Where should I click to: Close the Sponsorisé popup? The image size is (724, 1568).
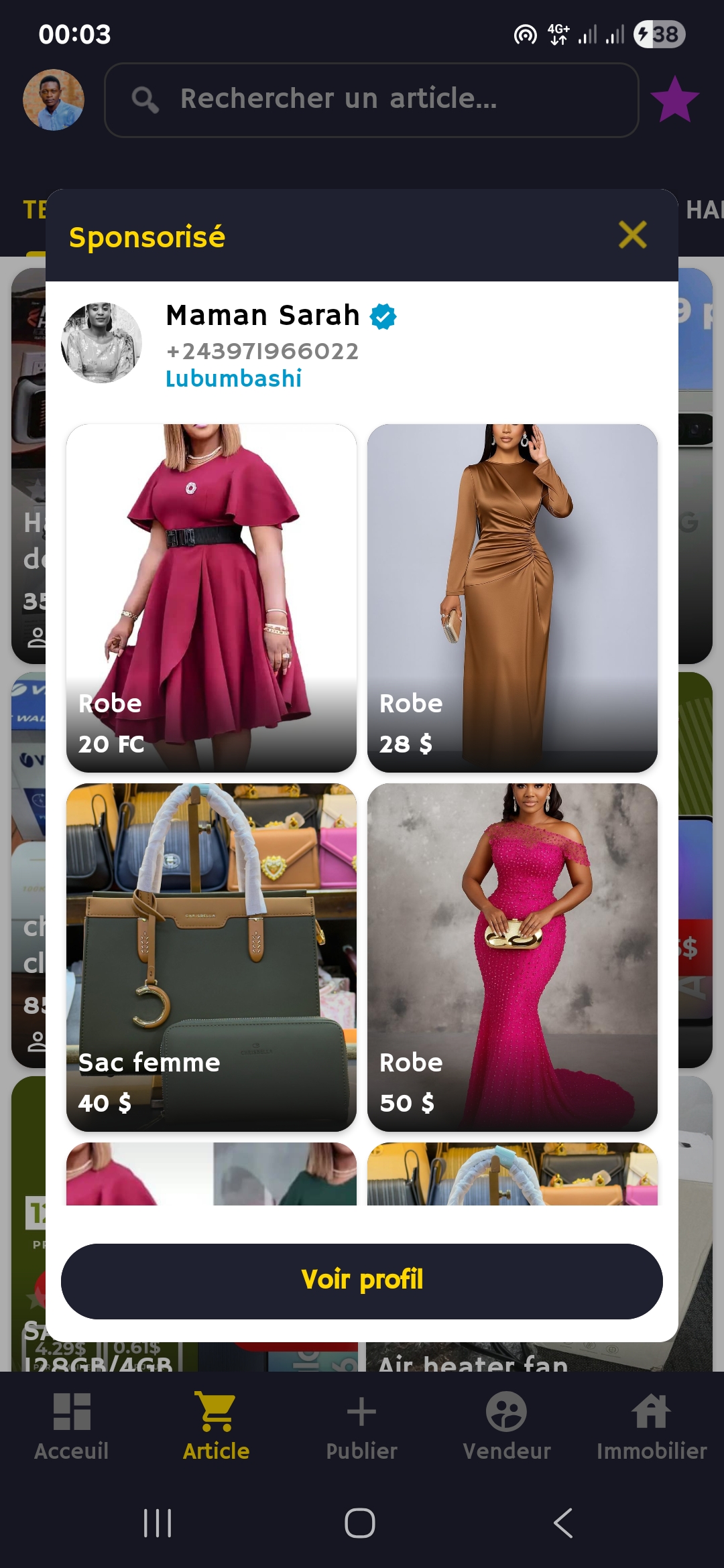(633, 235)
